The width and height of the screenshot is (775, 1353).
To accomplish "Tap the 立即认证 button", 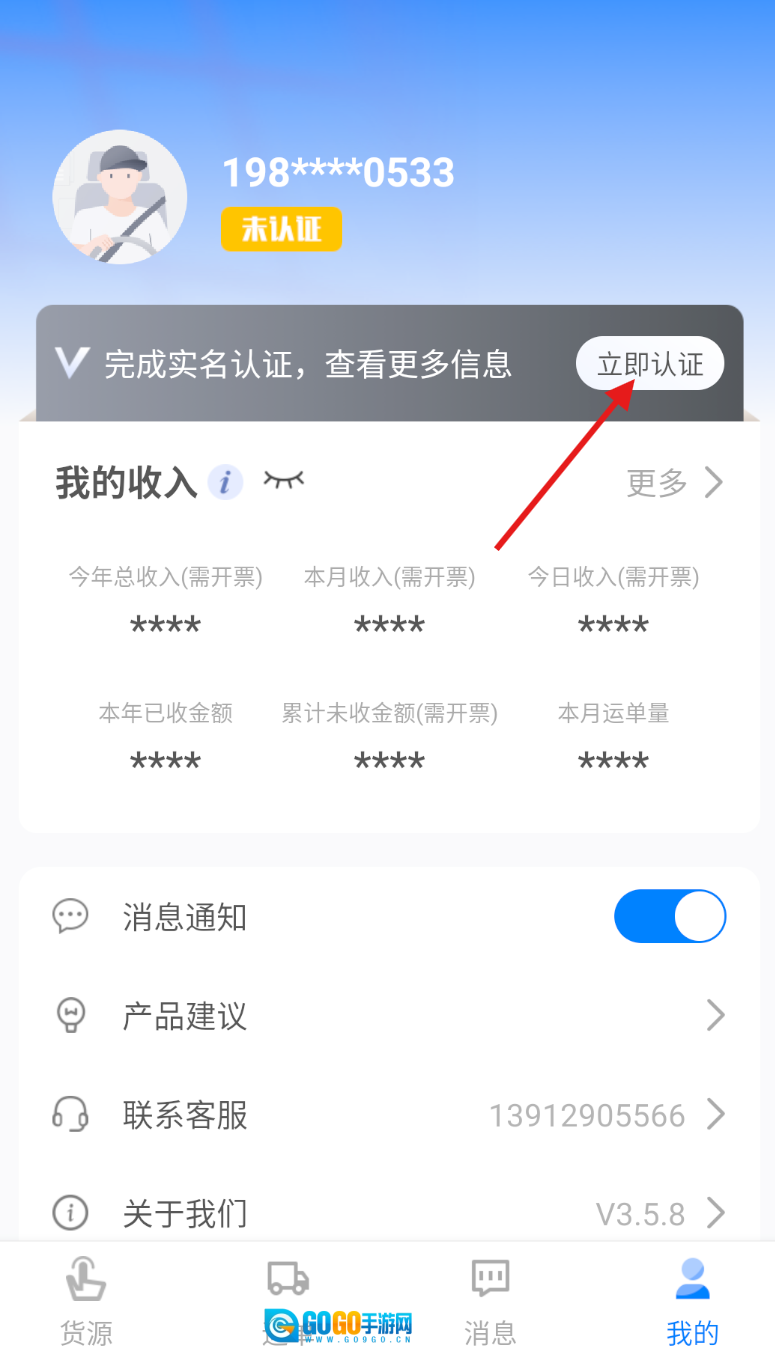I will pyautogui.click(x=649, y=364).
